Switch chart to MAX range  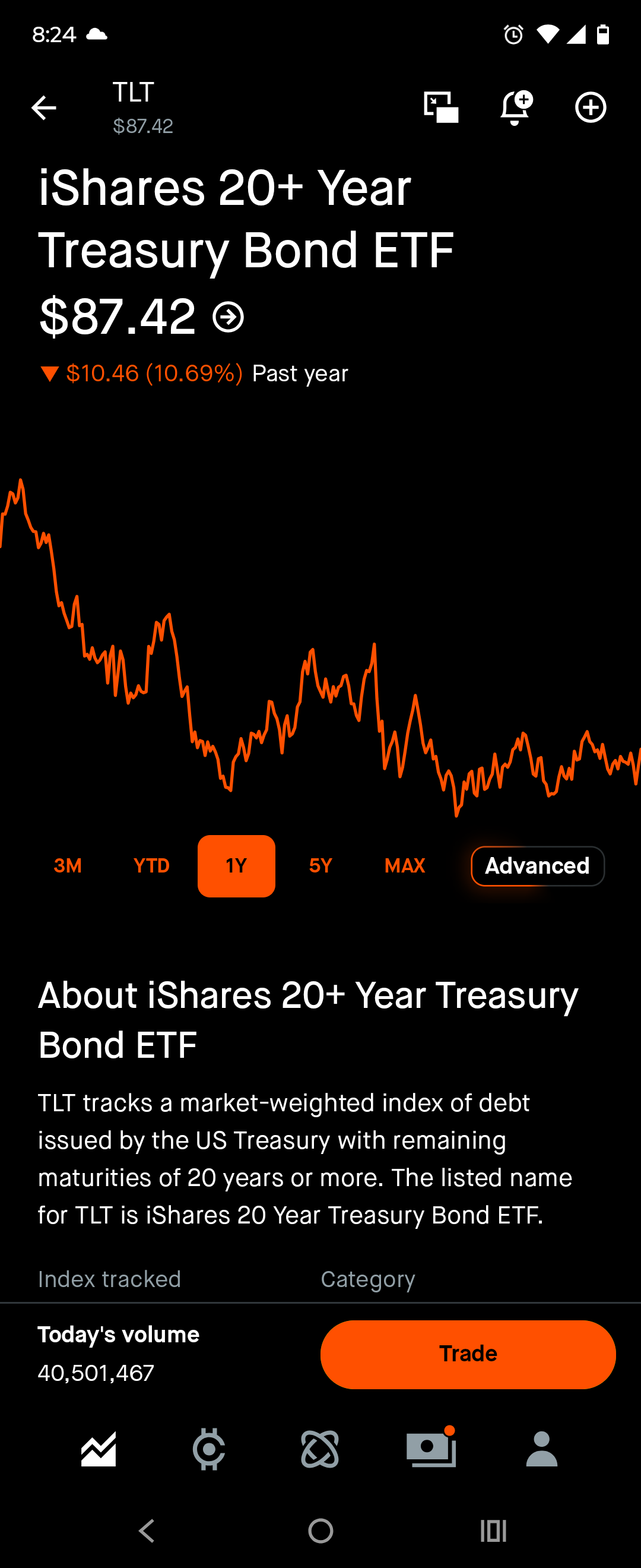click(404, 865)
